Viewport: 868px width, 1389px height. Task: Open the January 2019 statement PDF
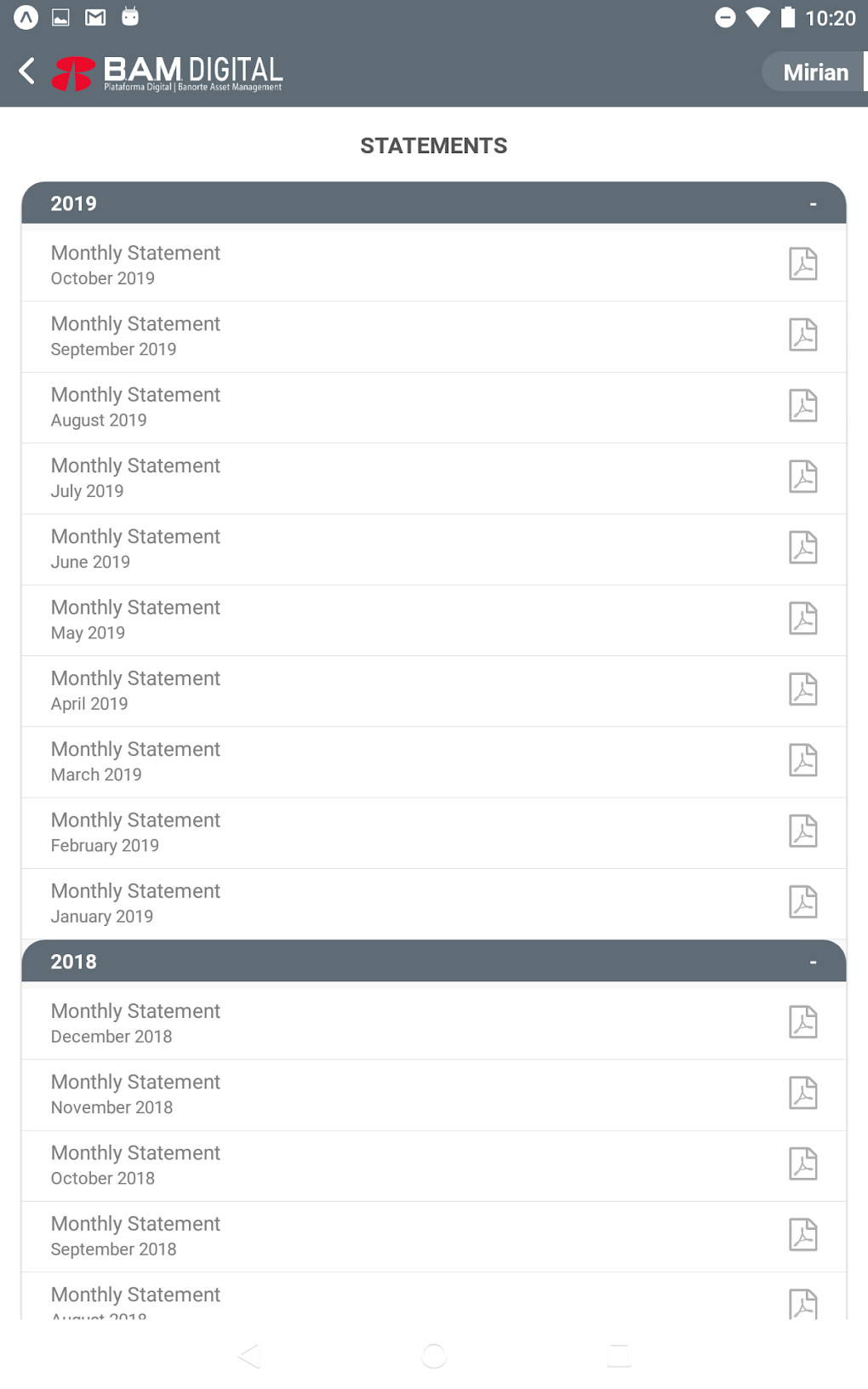pos(804,902)
